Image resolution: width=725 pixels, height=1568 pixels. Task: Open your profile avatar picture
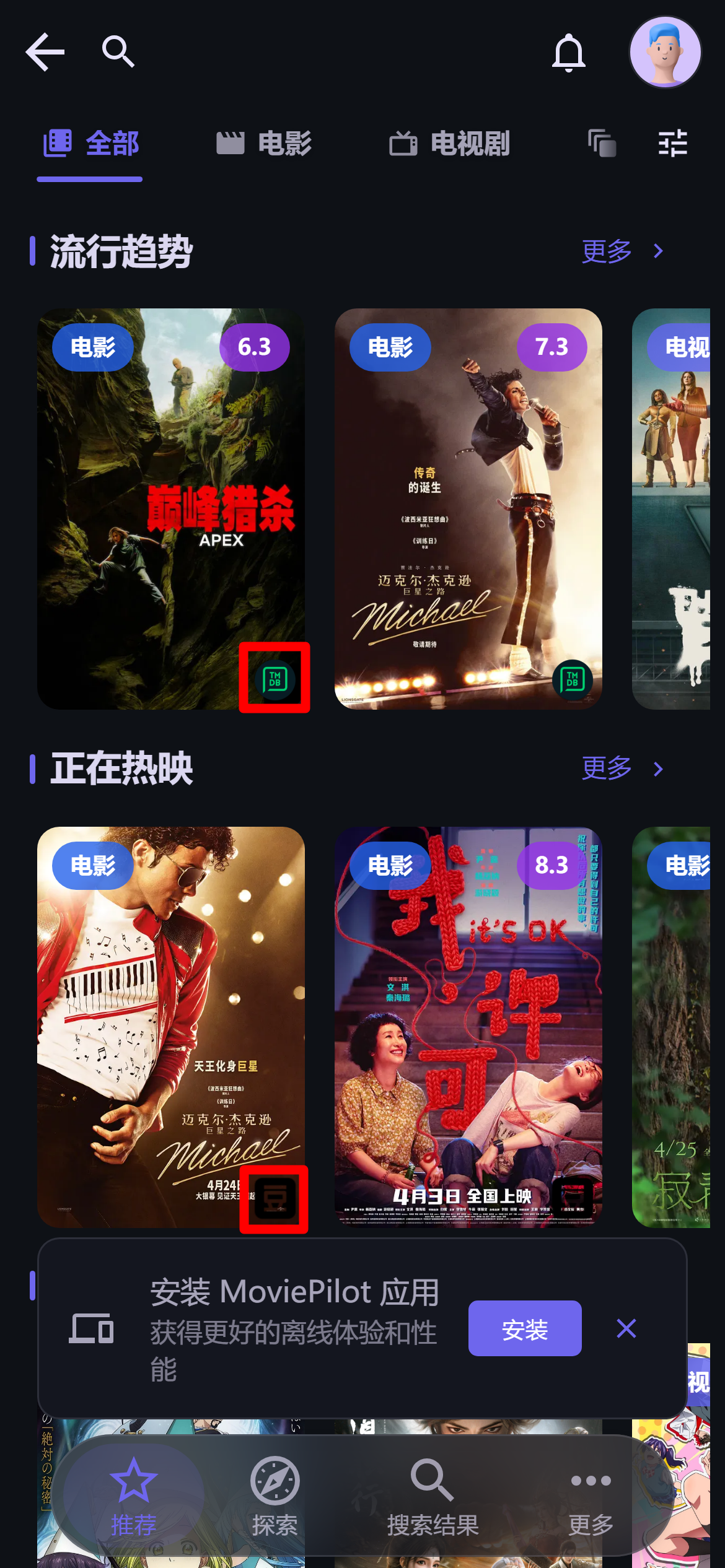pos(665,51)
